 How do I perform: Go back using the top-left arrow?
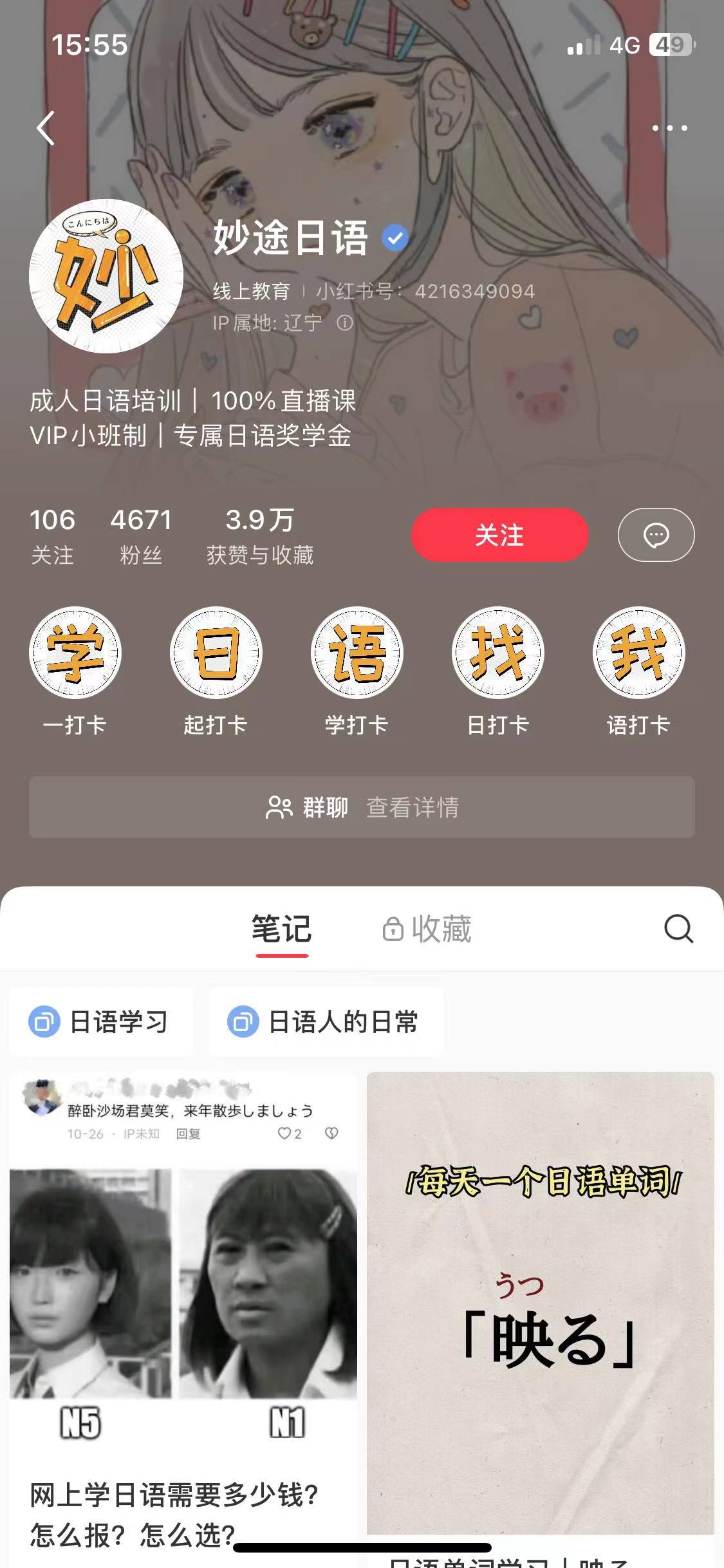pyautogui.click(x=45, y=128)
